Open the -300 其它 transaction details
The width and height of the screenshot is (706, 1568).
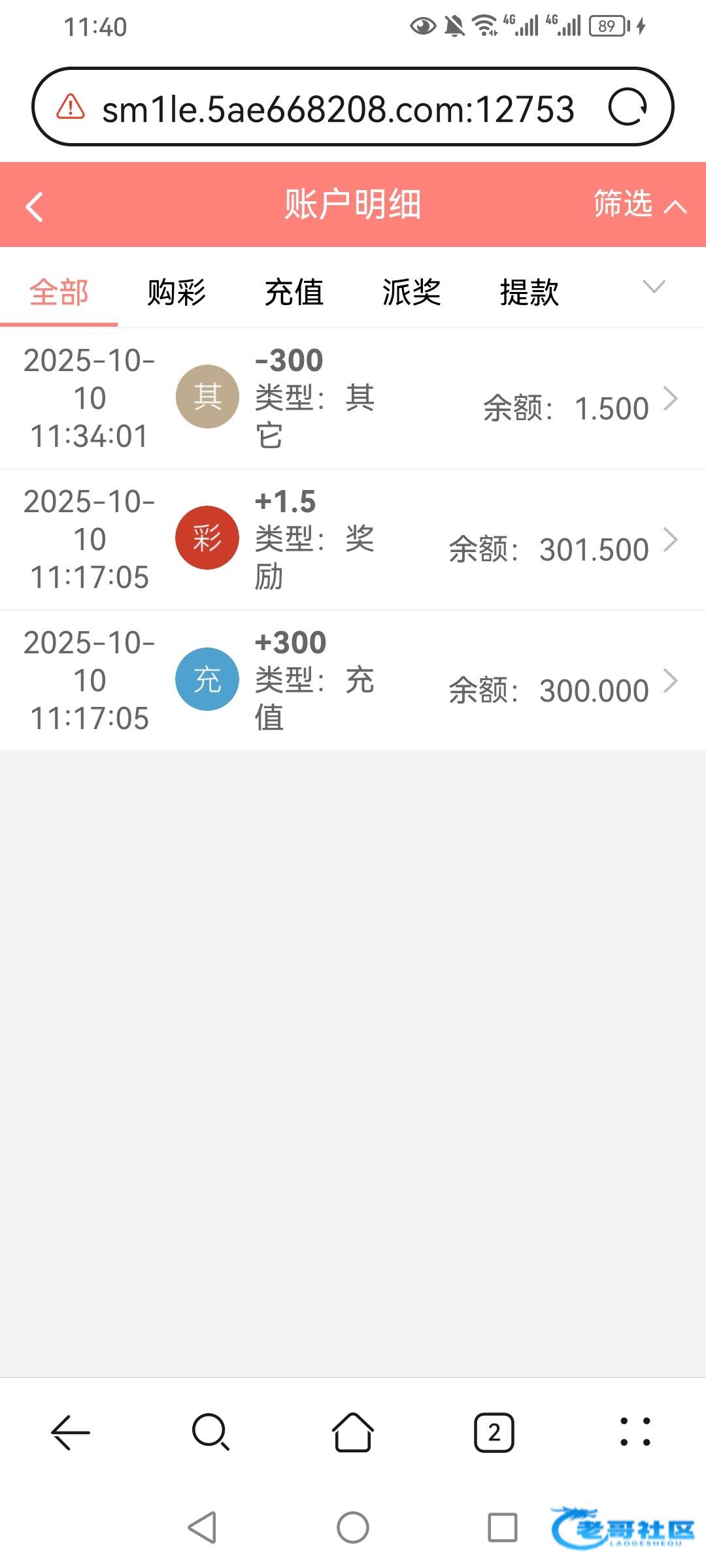[353, 398]
